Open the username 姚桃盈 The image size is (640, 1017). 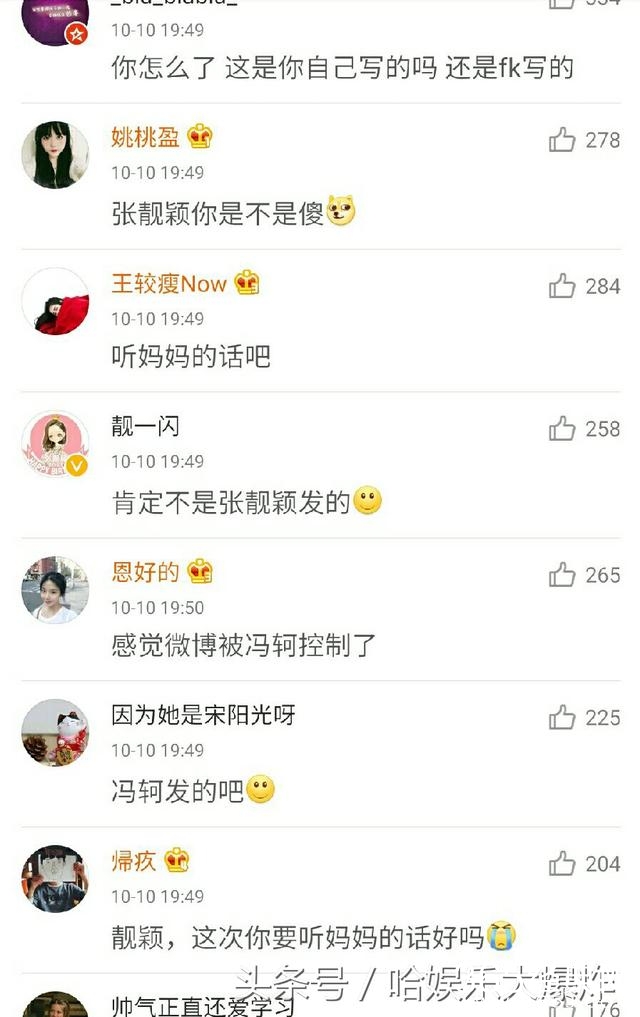tap(146, 138)
